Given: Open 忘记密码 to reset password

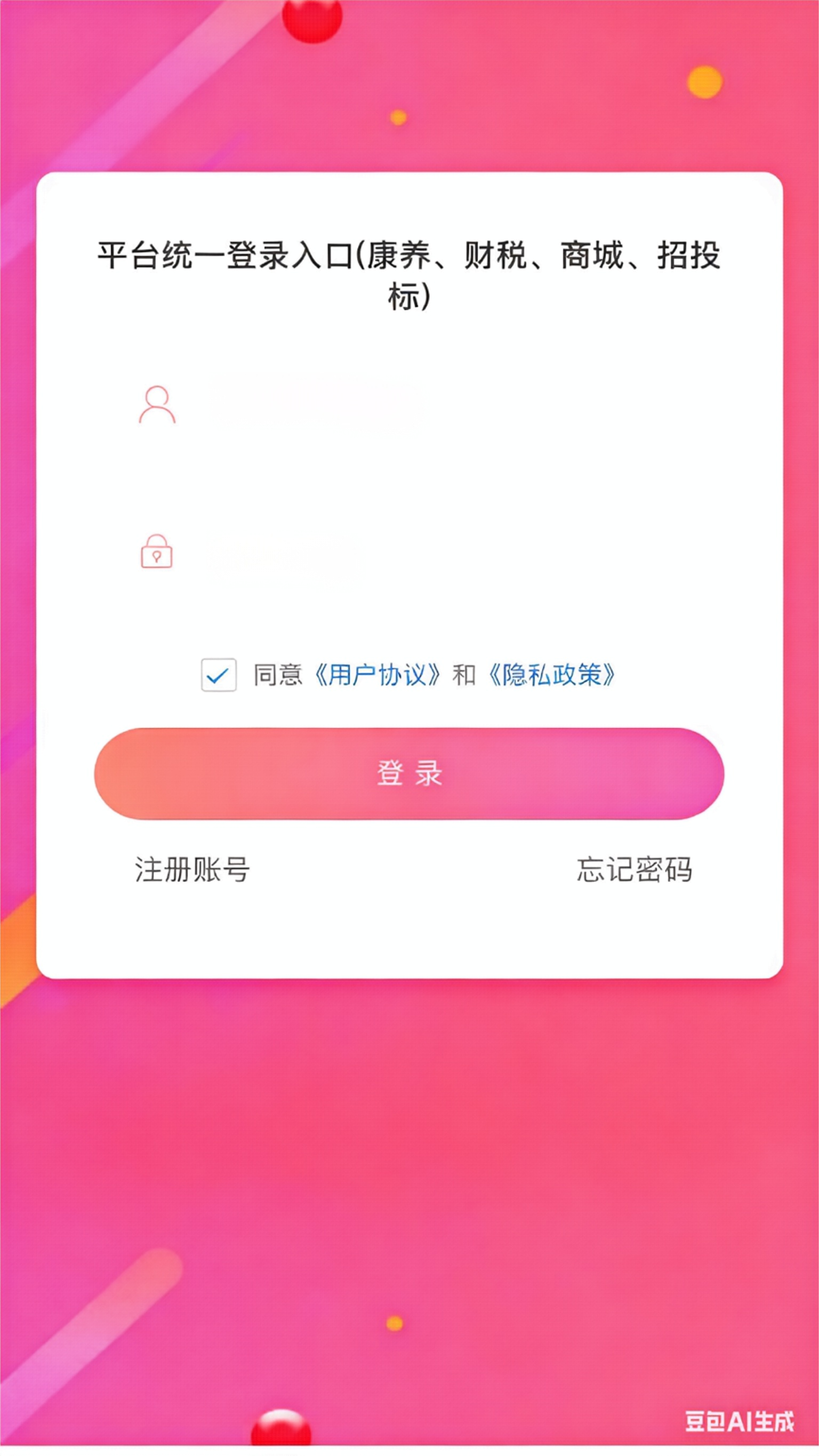Looking at the screenshot, I should point(634,869).
